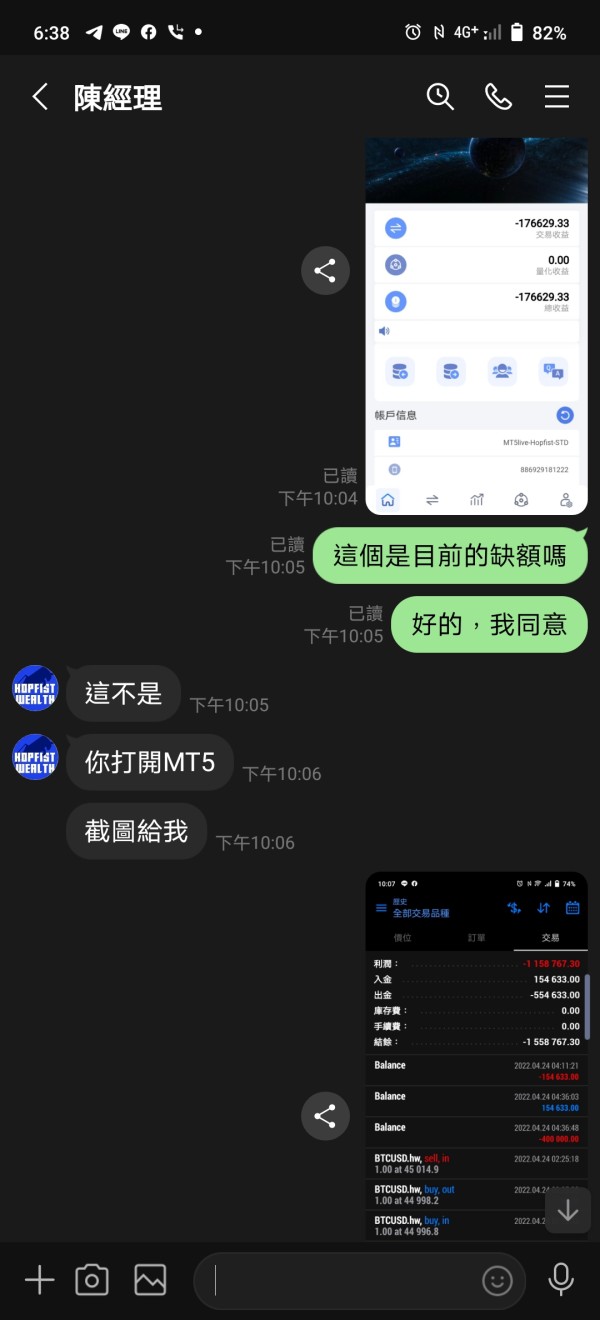The width and height of the screenshot is (600, 1320).
Task: Open the emoji and sticker picker
Action: (x=497, y=1281)
